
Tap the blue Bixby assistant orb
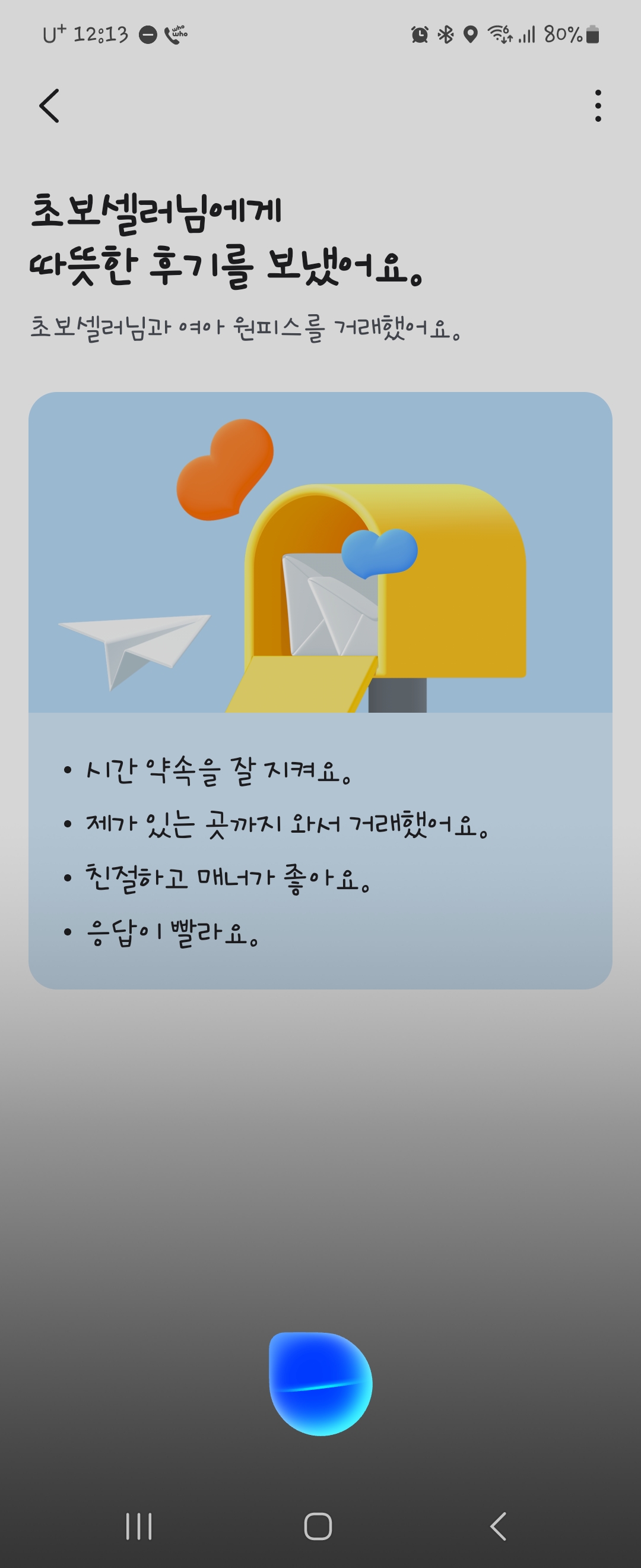[x=320, y=1383]
